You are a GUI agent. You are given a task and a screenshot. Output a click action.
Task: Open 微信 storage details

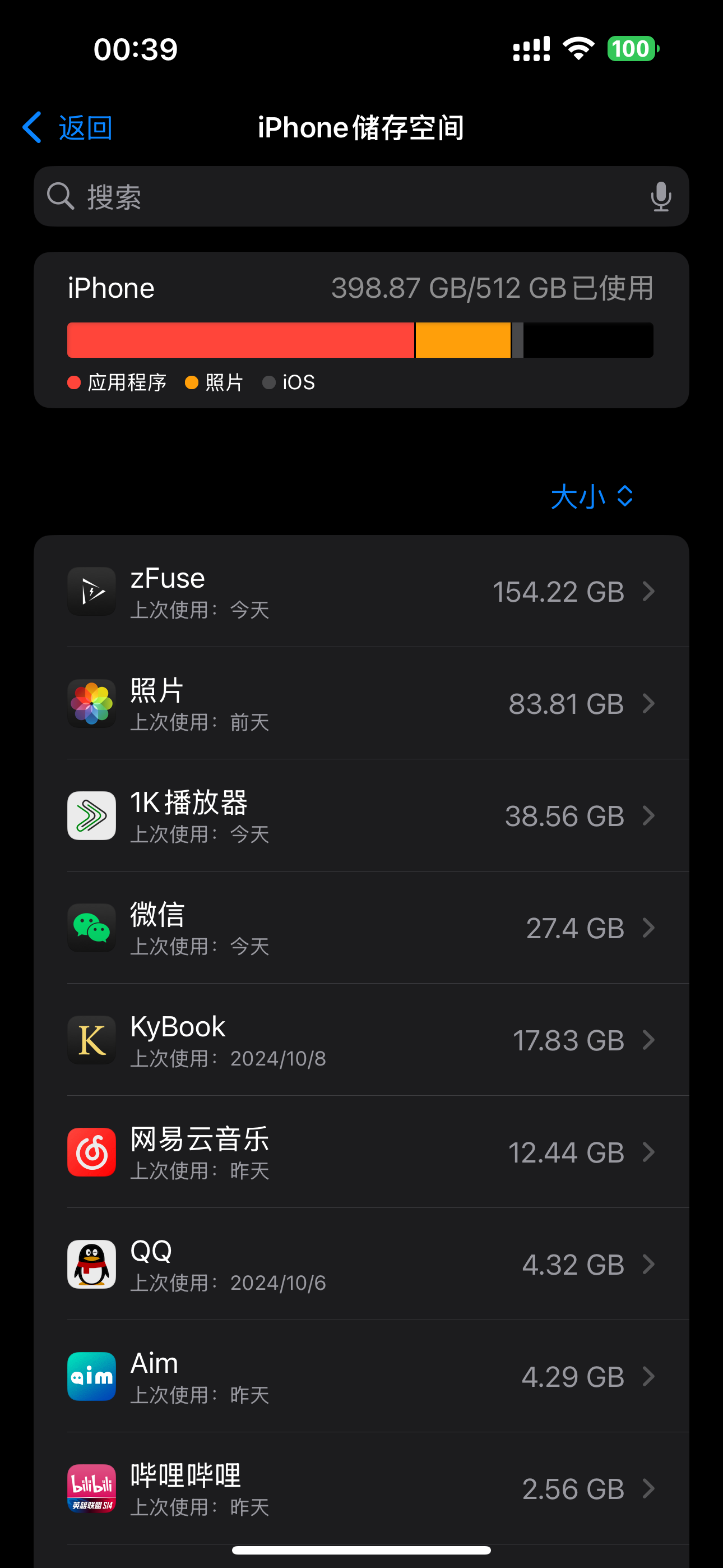click(x=361, y=928)
